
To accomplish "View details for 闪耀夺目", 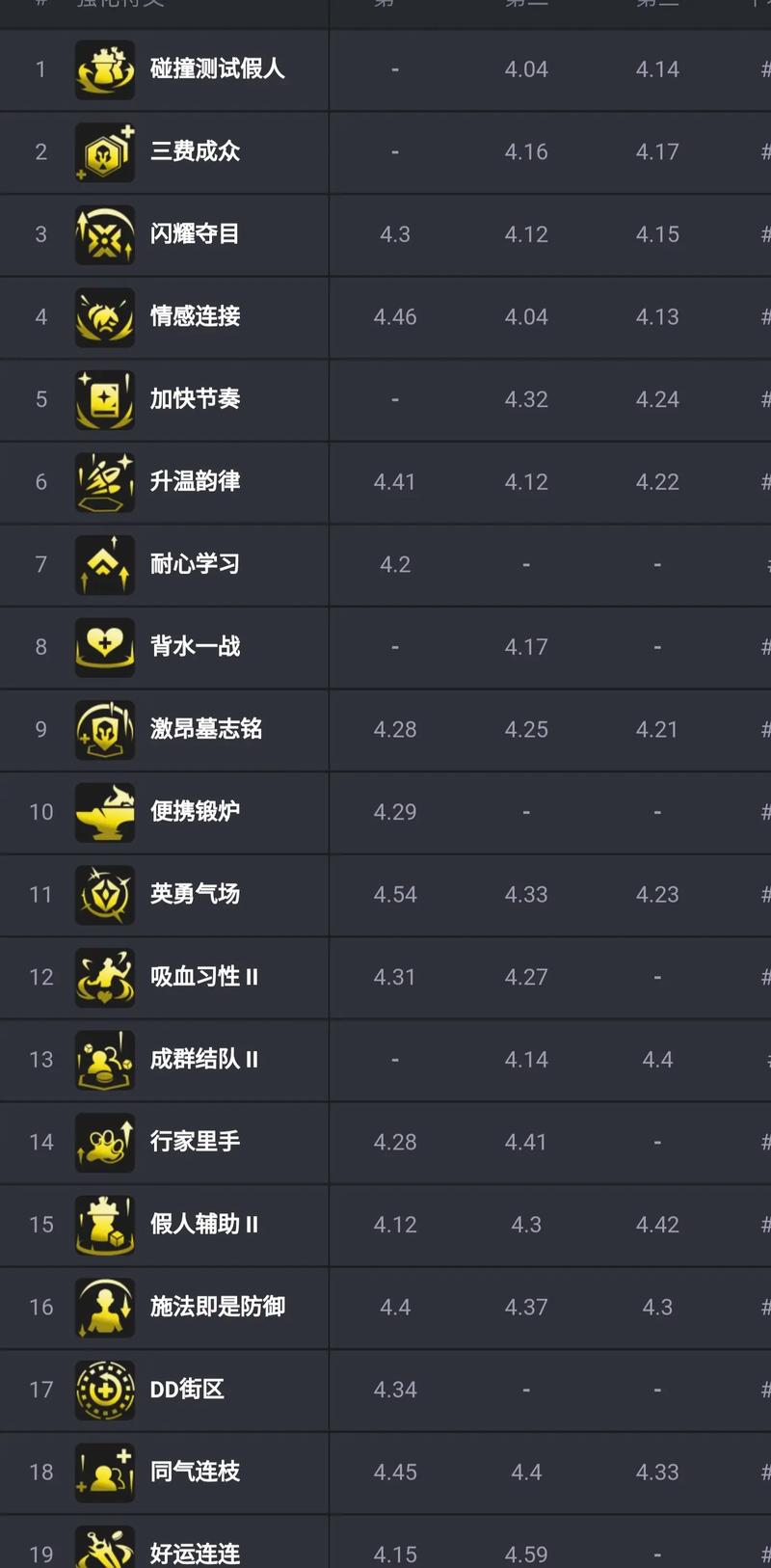I will [x=195, y=234].
